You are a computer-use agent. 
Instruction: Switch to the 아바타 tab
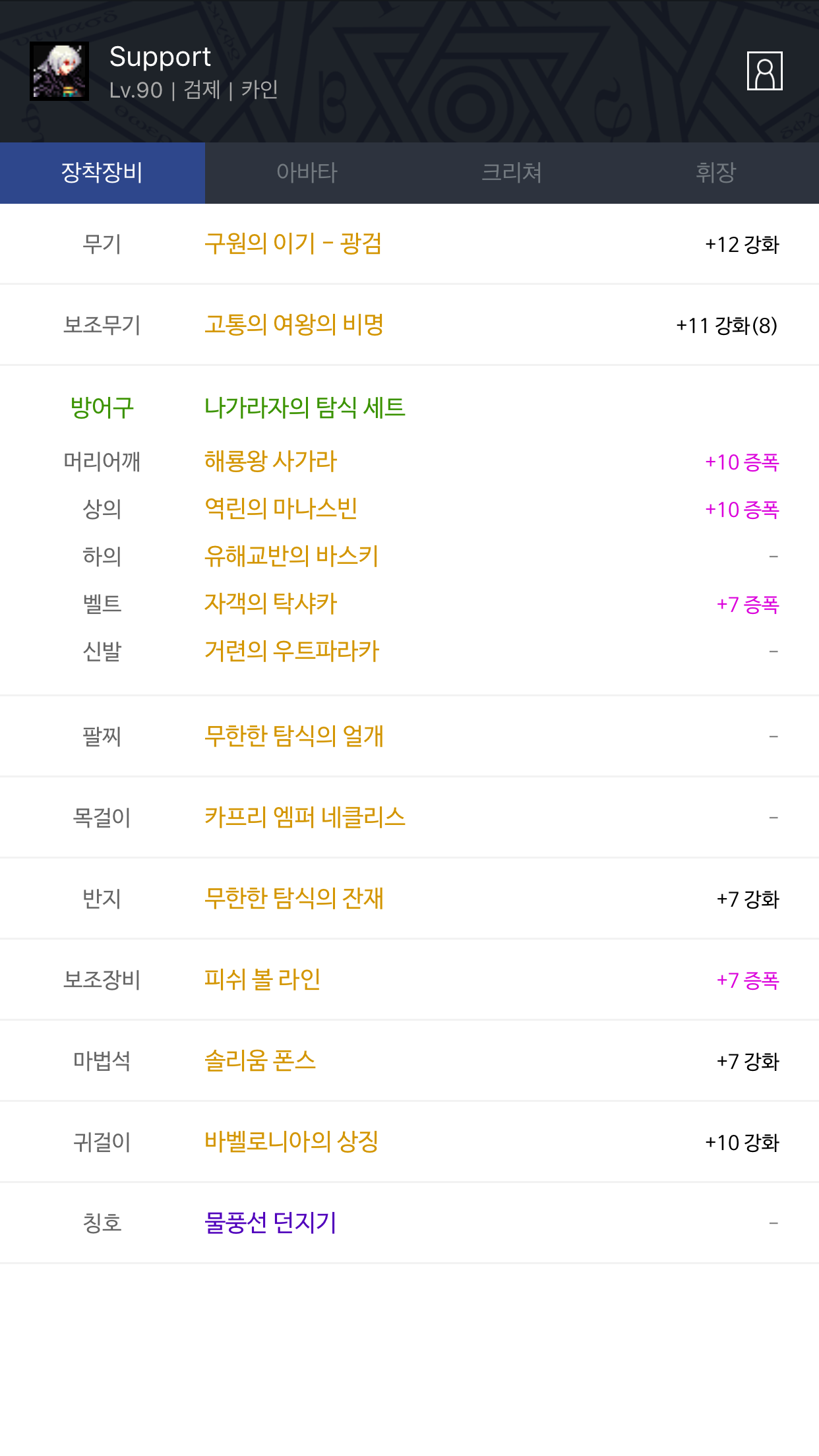tap(307, 173)
